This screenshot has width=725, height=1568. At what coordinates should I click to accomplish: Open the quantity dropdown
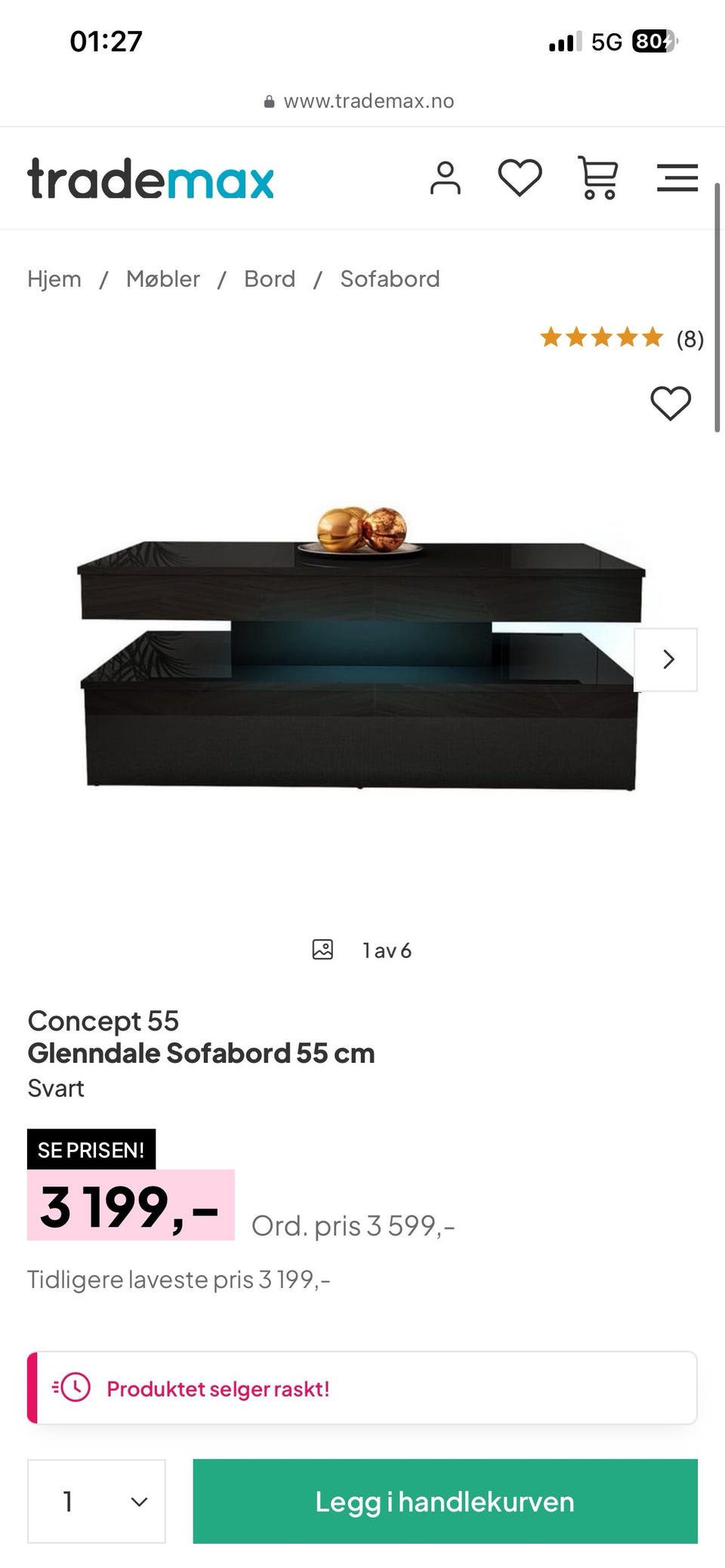pyautogui.click(x=97, y=1501)
